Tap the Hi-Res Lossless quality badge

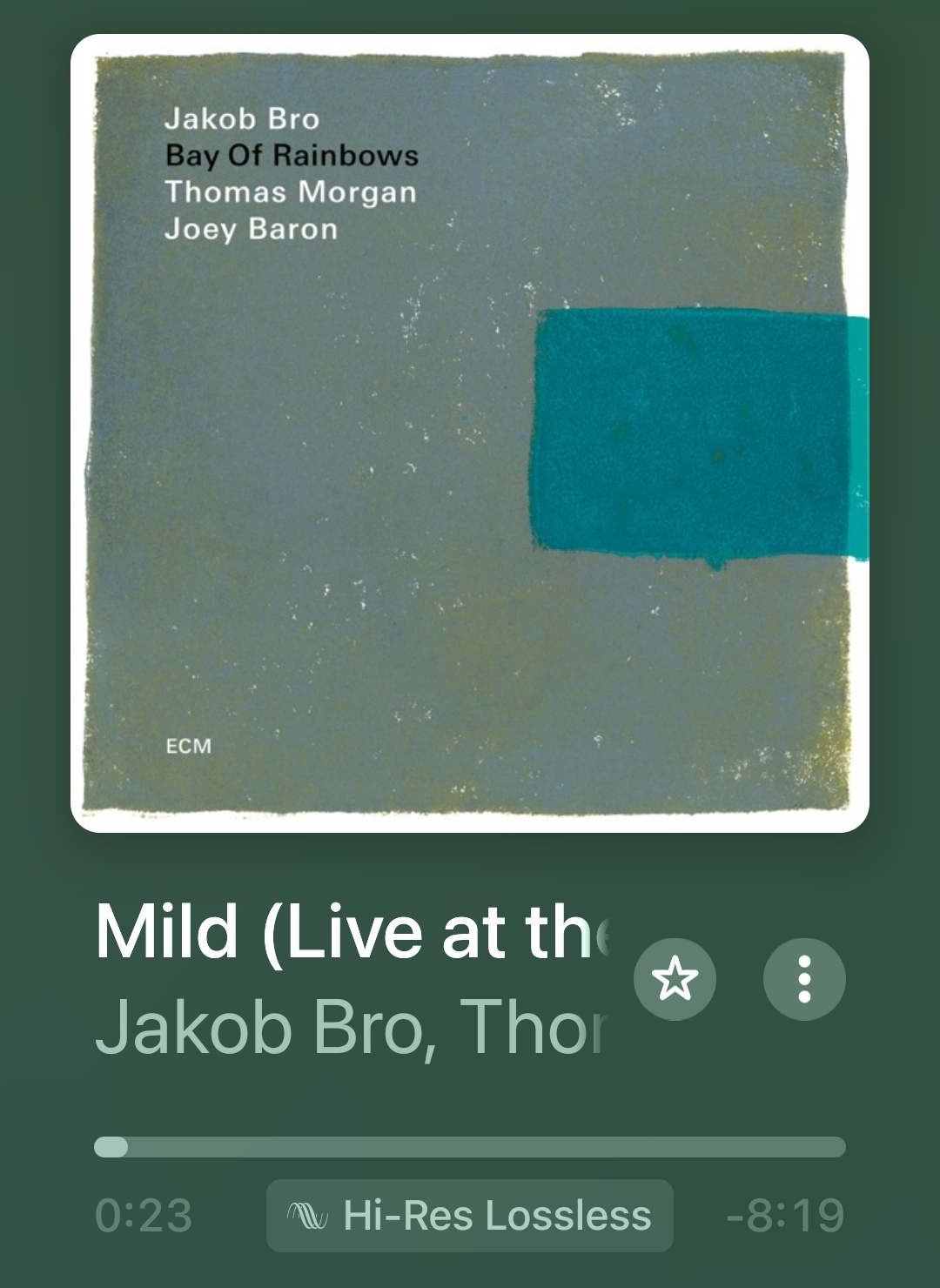pos(470,1216)
